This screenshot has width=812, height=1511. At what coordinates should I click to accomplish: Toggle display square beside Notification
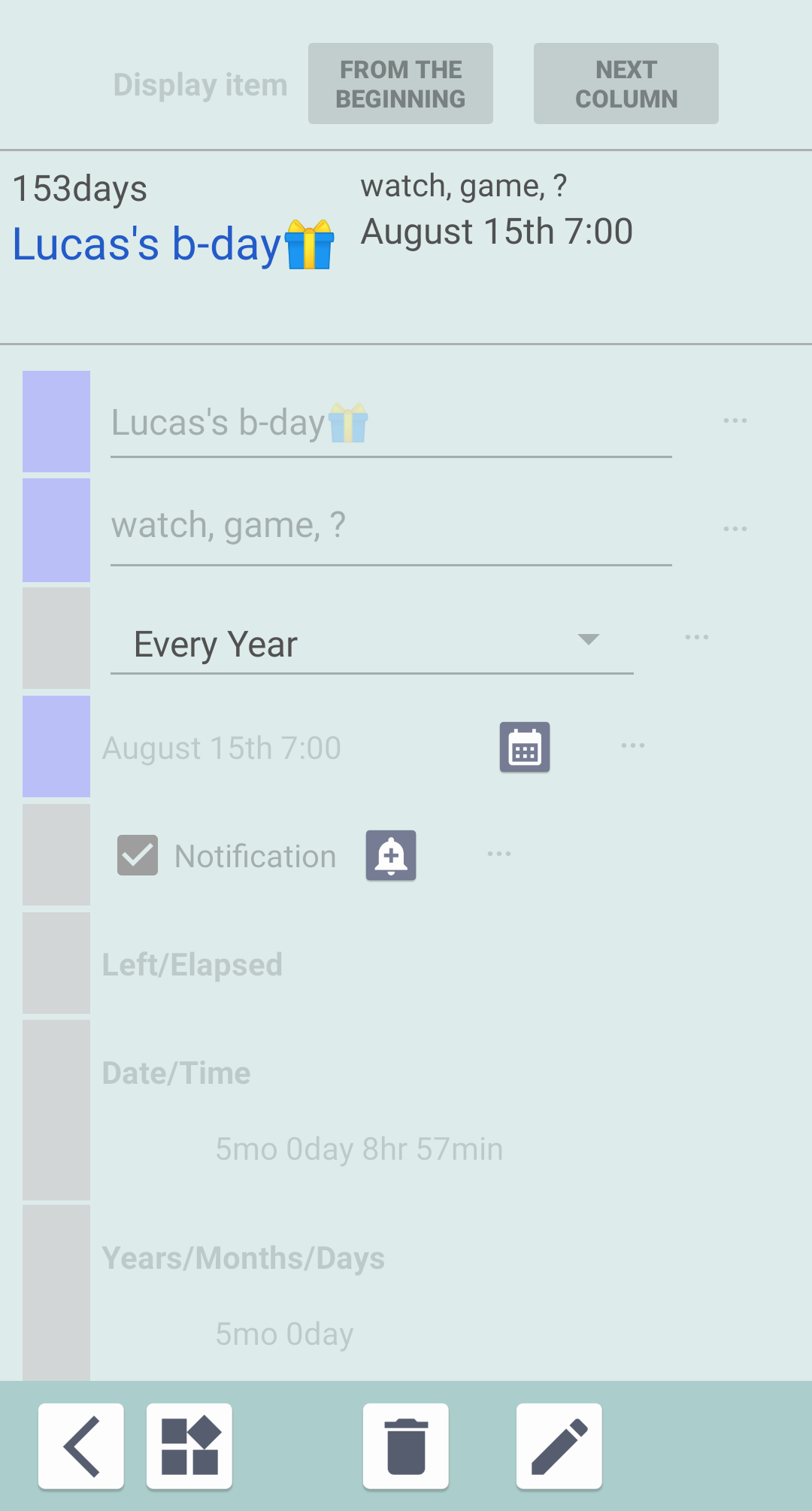56,854
